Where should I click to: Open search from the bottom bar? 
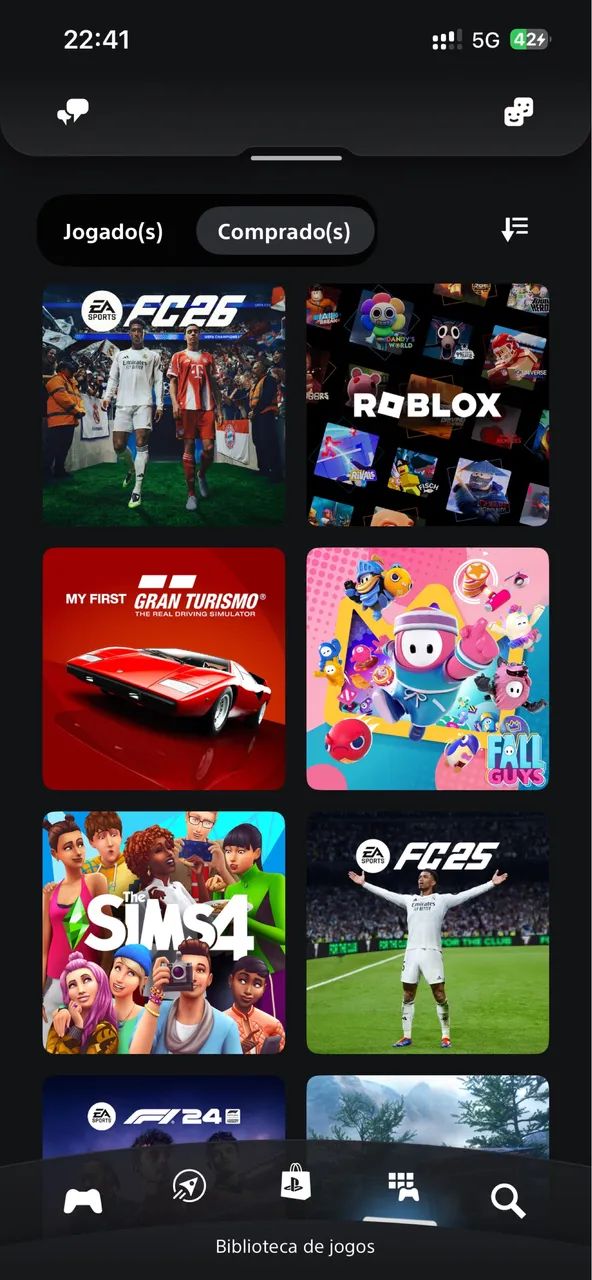point(508,1200)
